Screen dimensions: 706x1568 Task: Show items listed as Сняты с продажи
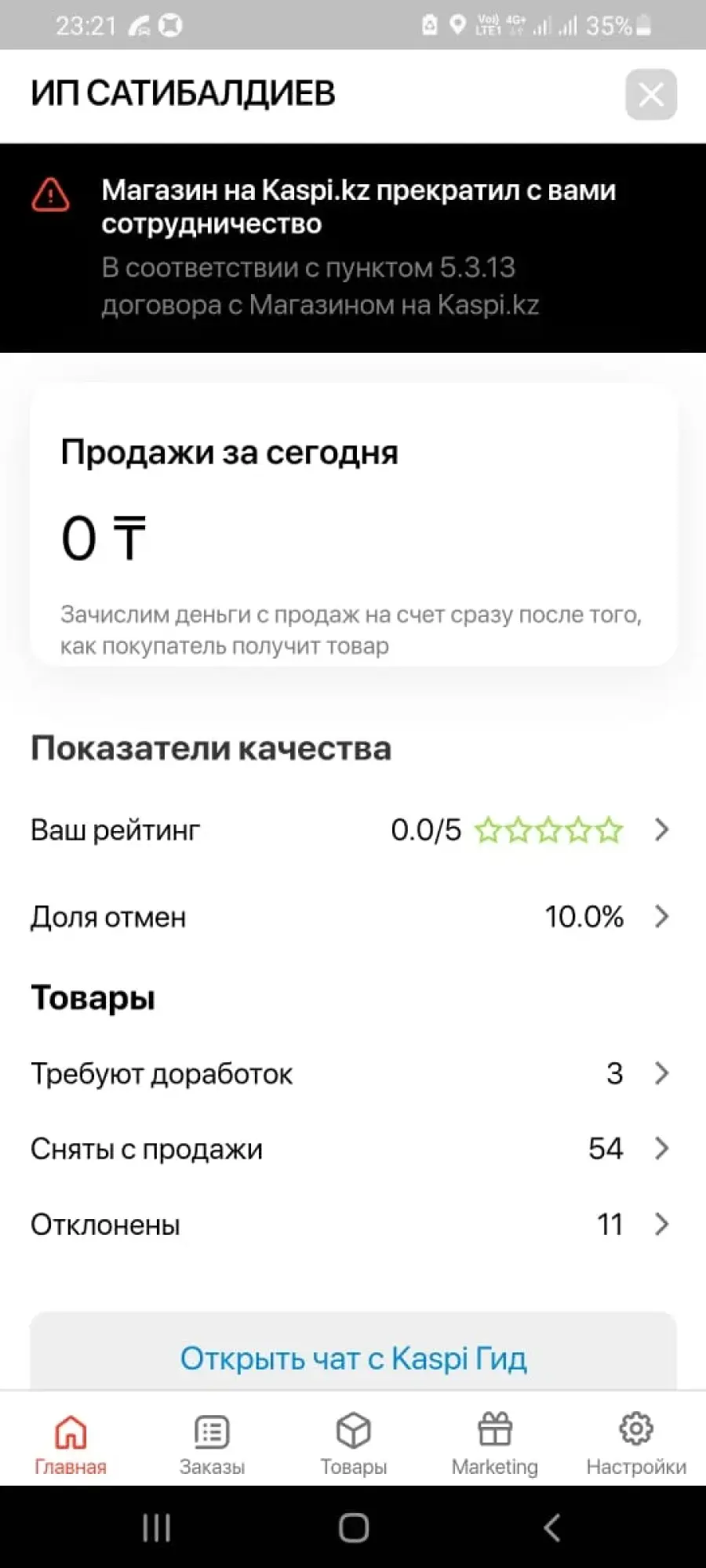(353, 1149)
